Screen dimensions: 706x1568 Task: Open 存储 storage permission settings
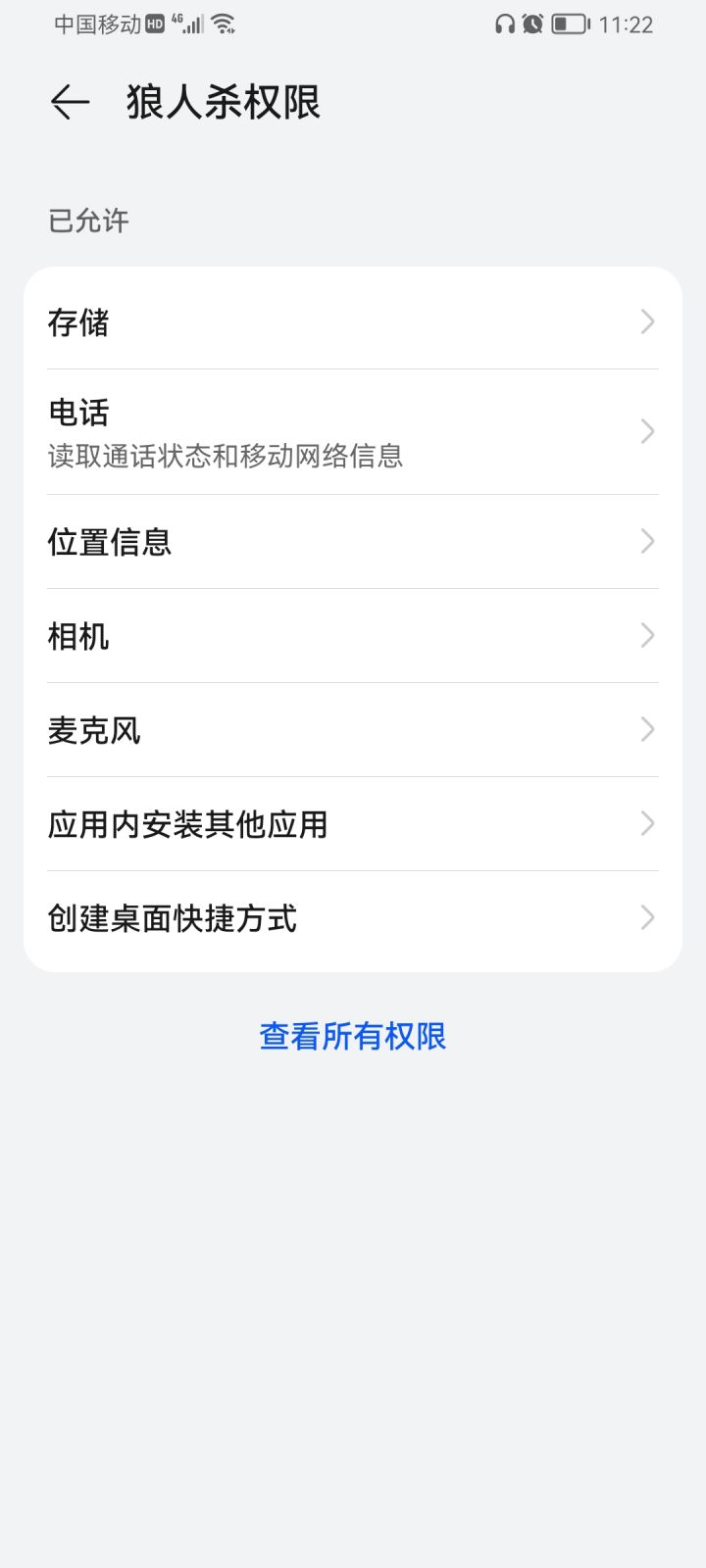tap(353, 321)
